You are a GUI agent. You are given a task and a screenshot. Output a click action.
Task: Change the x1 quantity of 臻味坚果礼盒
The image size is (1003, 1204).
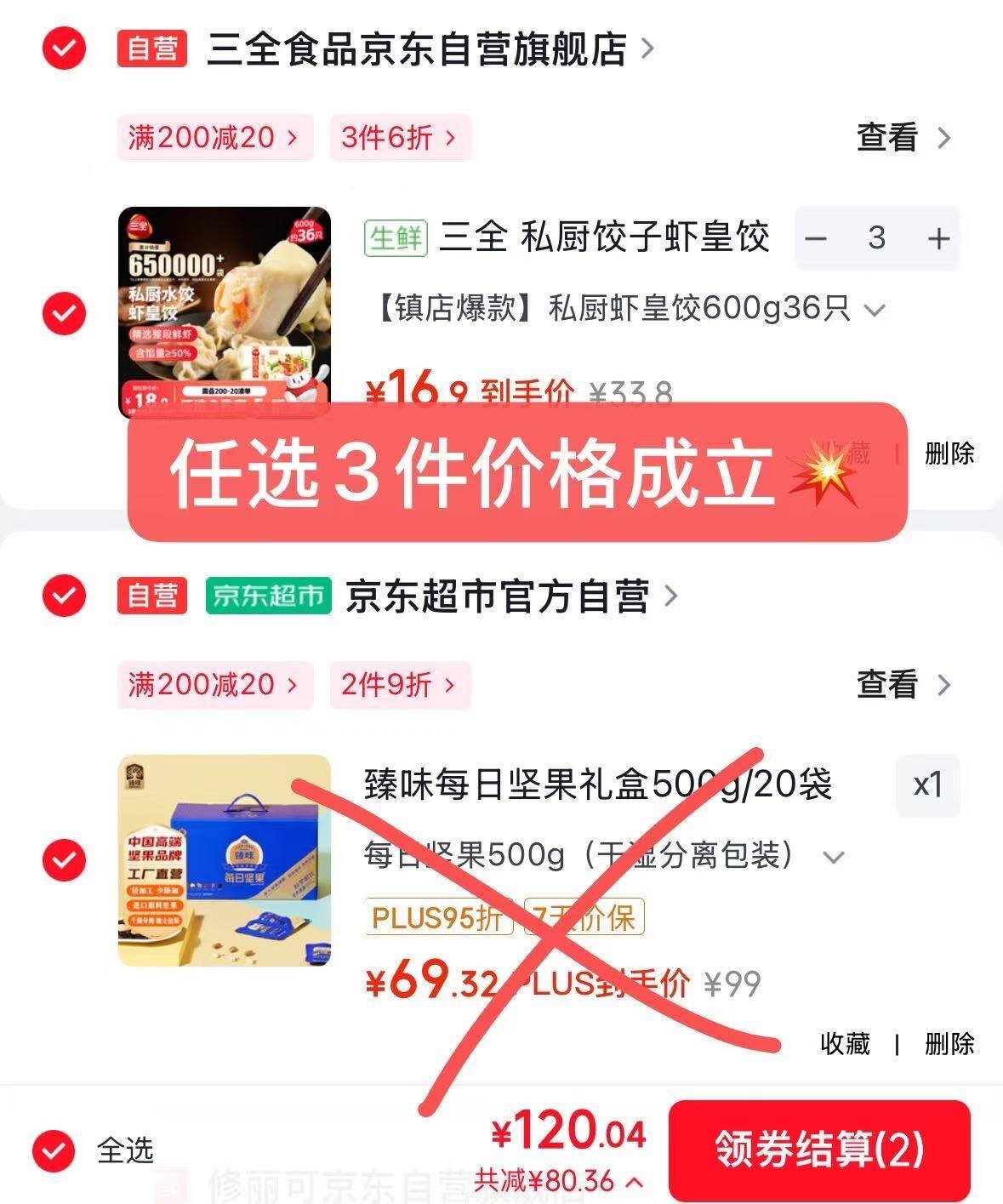pos(927,785)
